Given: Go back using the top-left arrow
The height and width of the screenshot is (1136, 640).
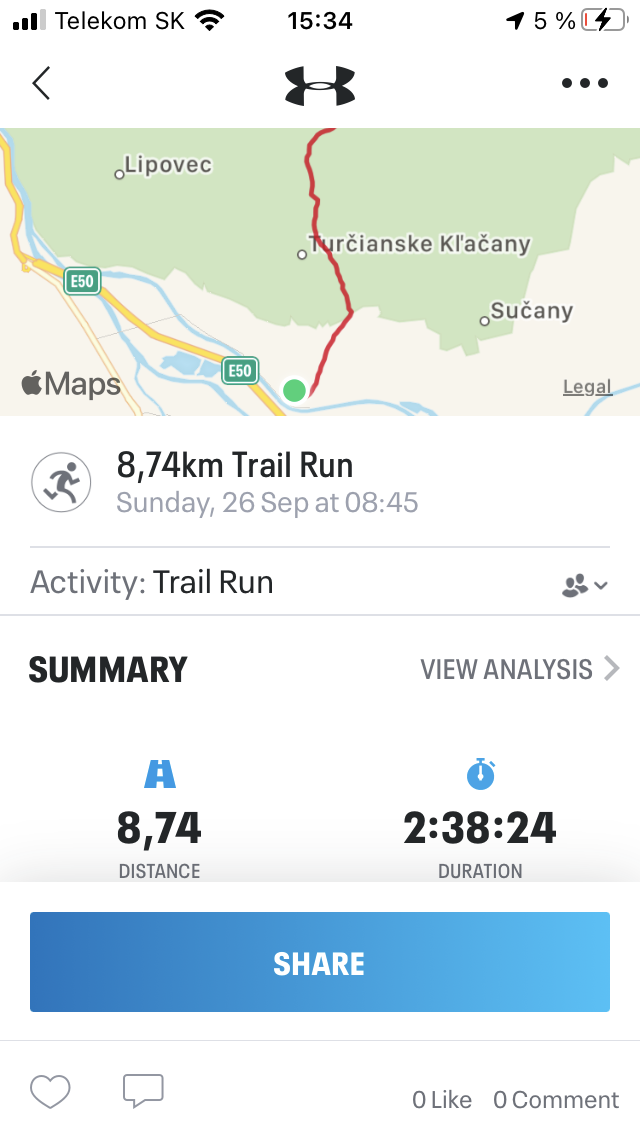Looking at the screenshot, I should tap(41, 83).
